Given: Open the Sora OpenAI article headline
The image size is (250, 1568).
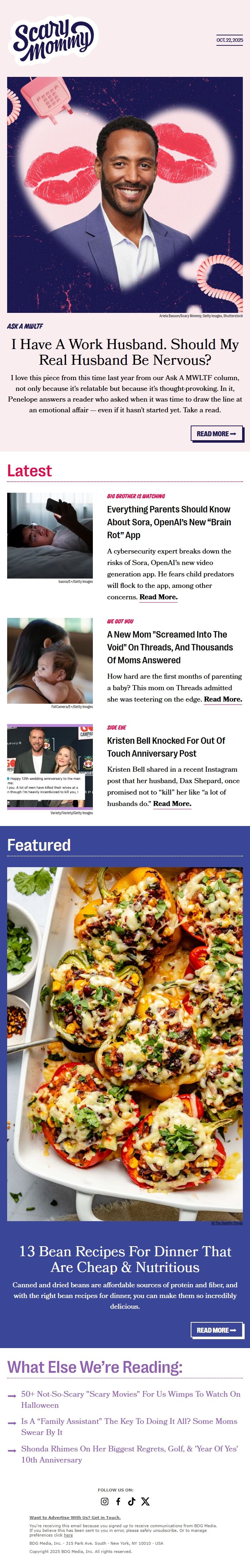Looking at the screenshot, I should 169,522.
